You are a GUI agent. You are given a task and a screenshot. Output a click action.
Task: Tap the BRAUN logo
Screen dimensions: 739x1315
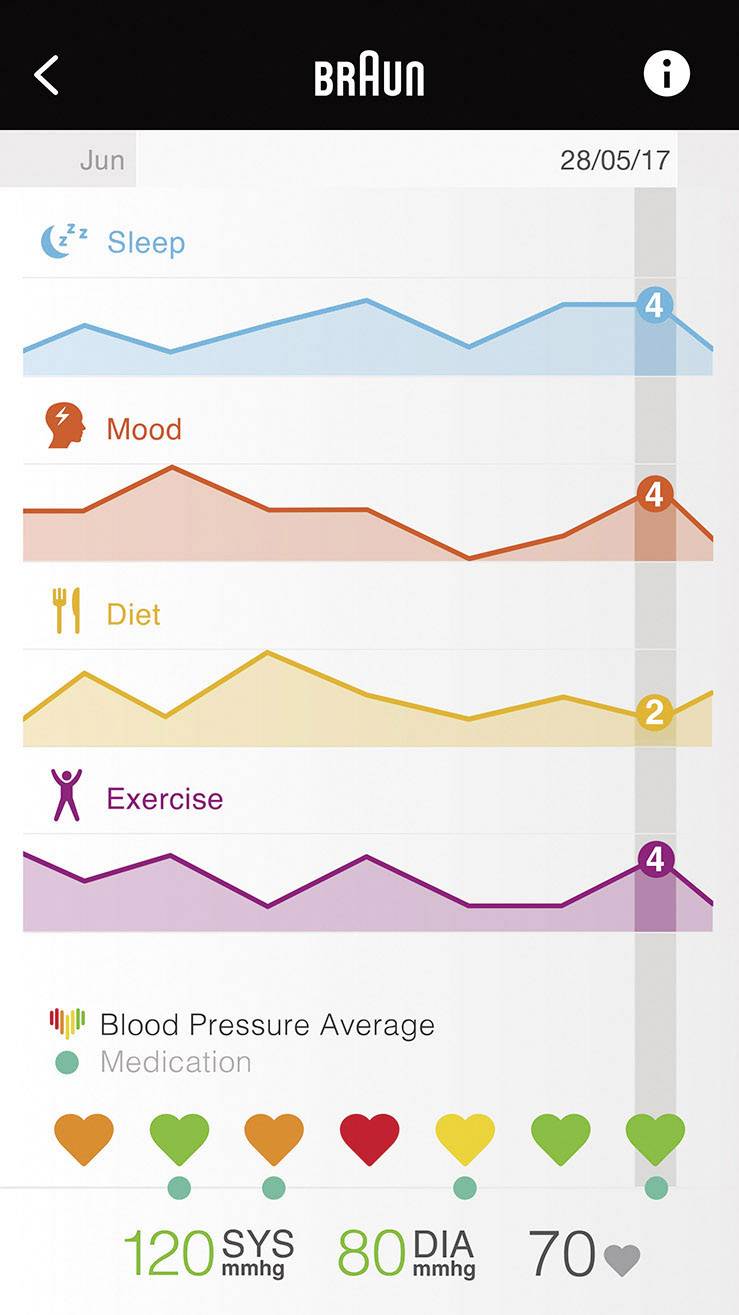point(369,73)
